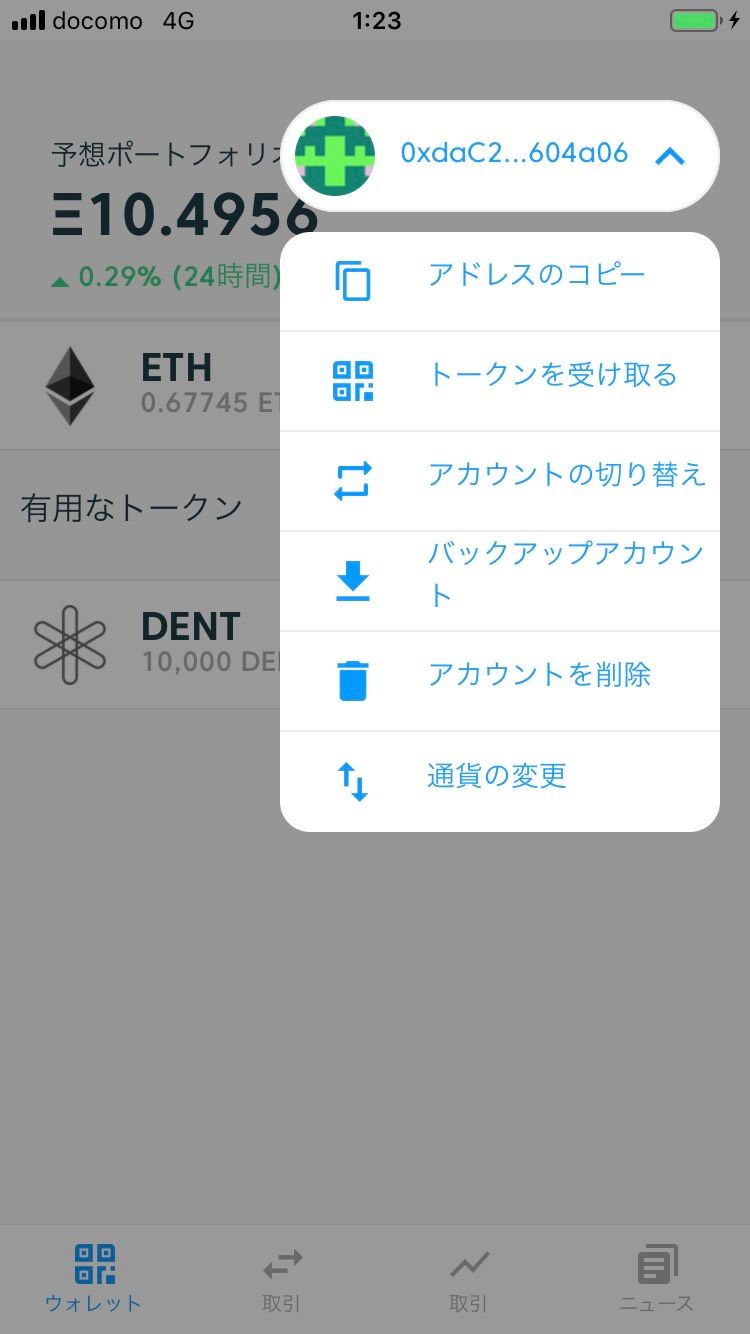Collapse the 0xdaC2...604a06 account dropdown

(x=669, y=156)
